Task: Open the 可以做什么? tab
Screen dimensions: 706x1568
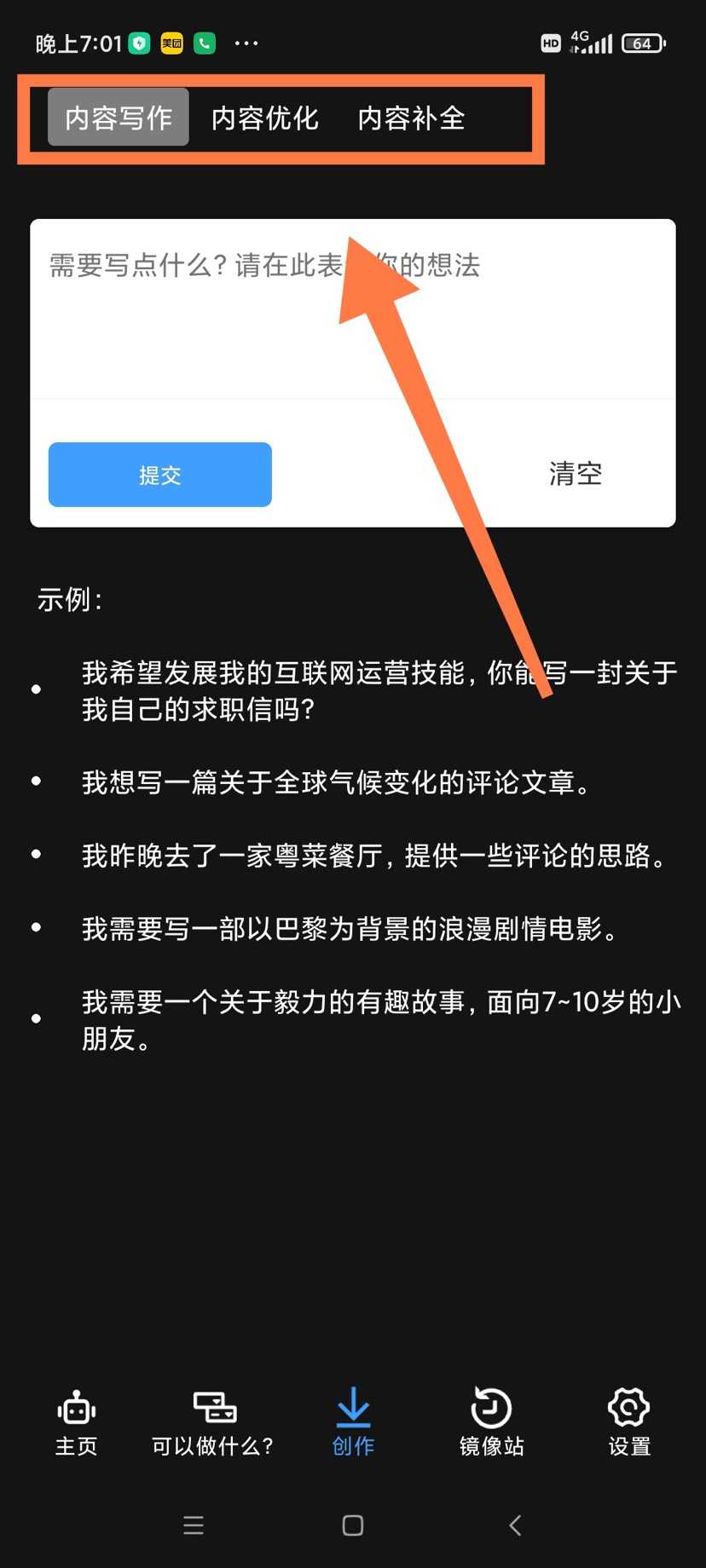Action: (213, 1423)
